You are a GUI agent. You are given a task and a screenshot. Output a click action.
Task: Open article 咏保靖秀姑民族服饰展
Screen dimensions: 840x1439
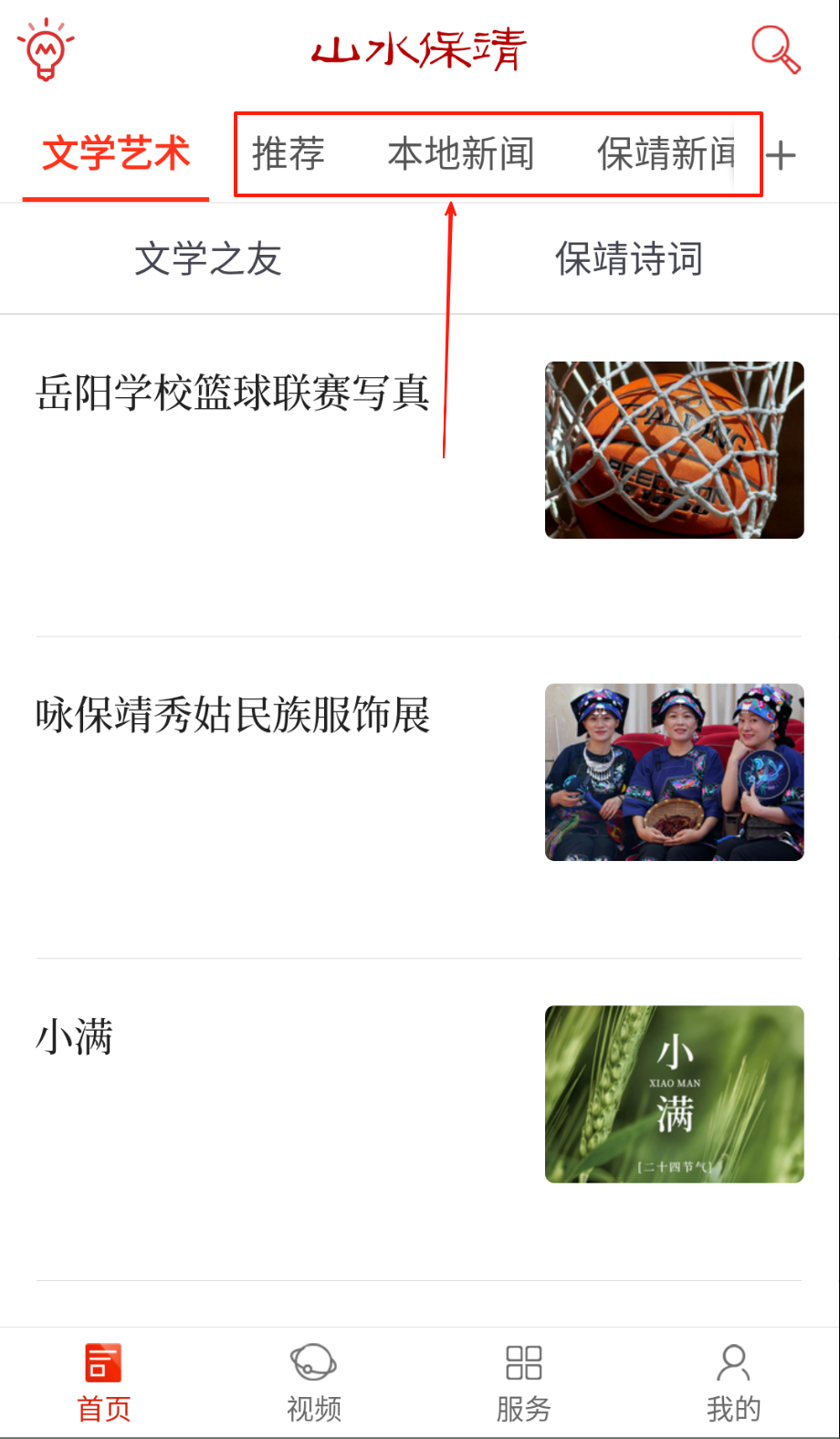pyautogui.click(x=233, y=715)
